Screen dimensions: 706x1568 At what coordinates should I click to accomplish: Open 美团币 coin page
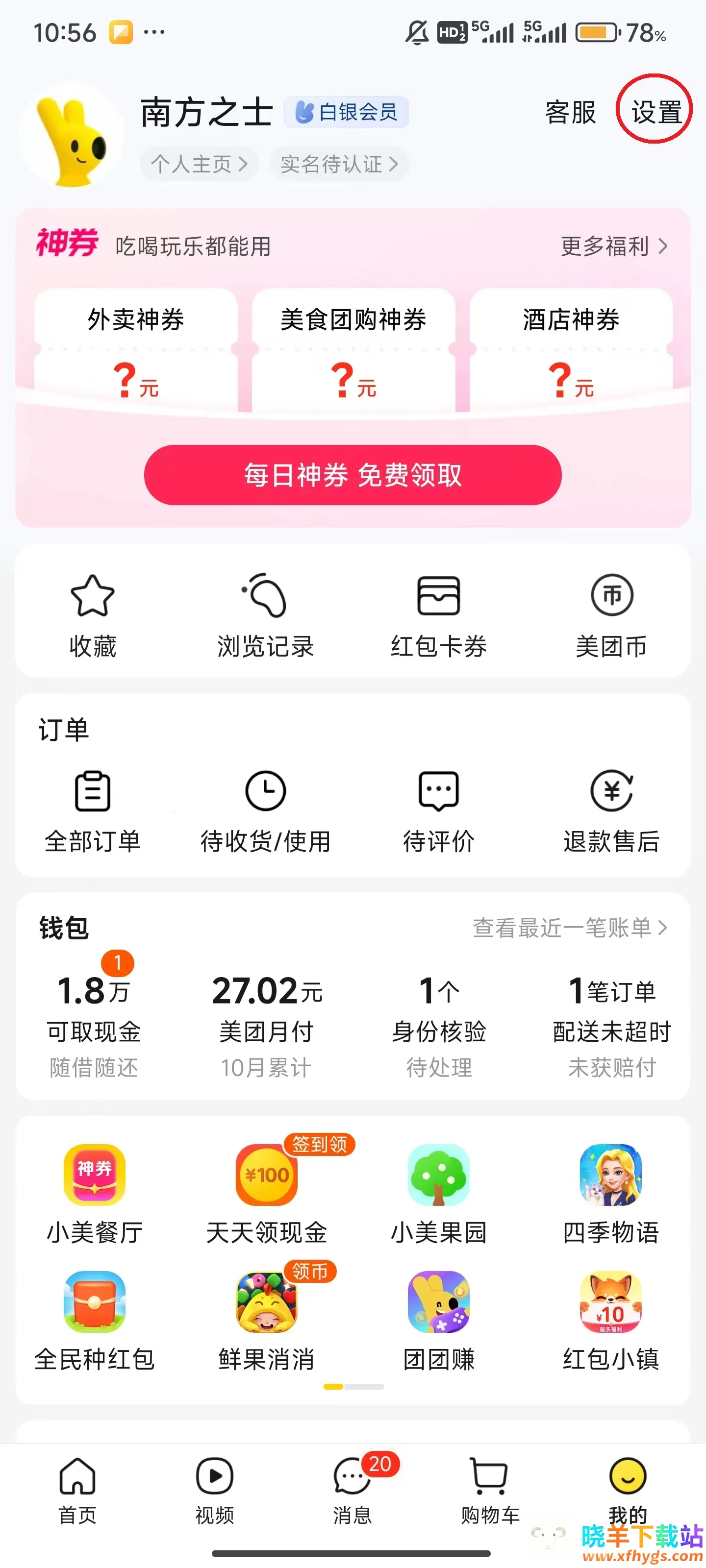click(612, 615)
